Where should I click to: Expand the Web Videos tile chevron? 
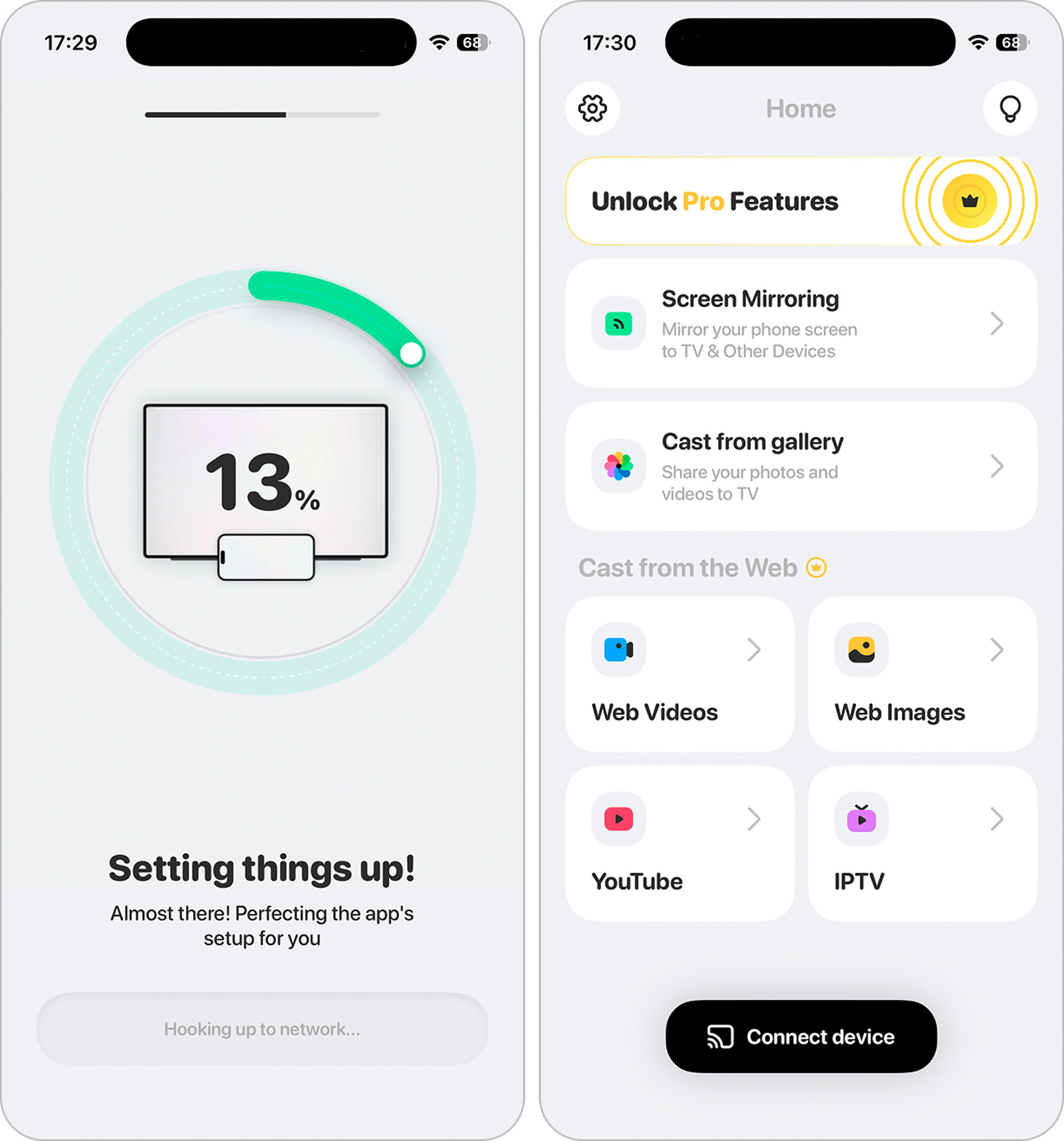[755, 649]
